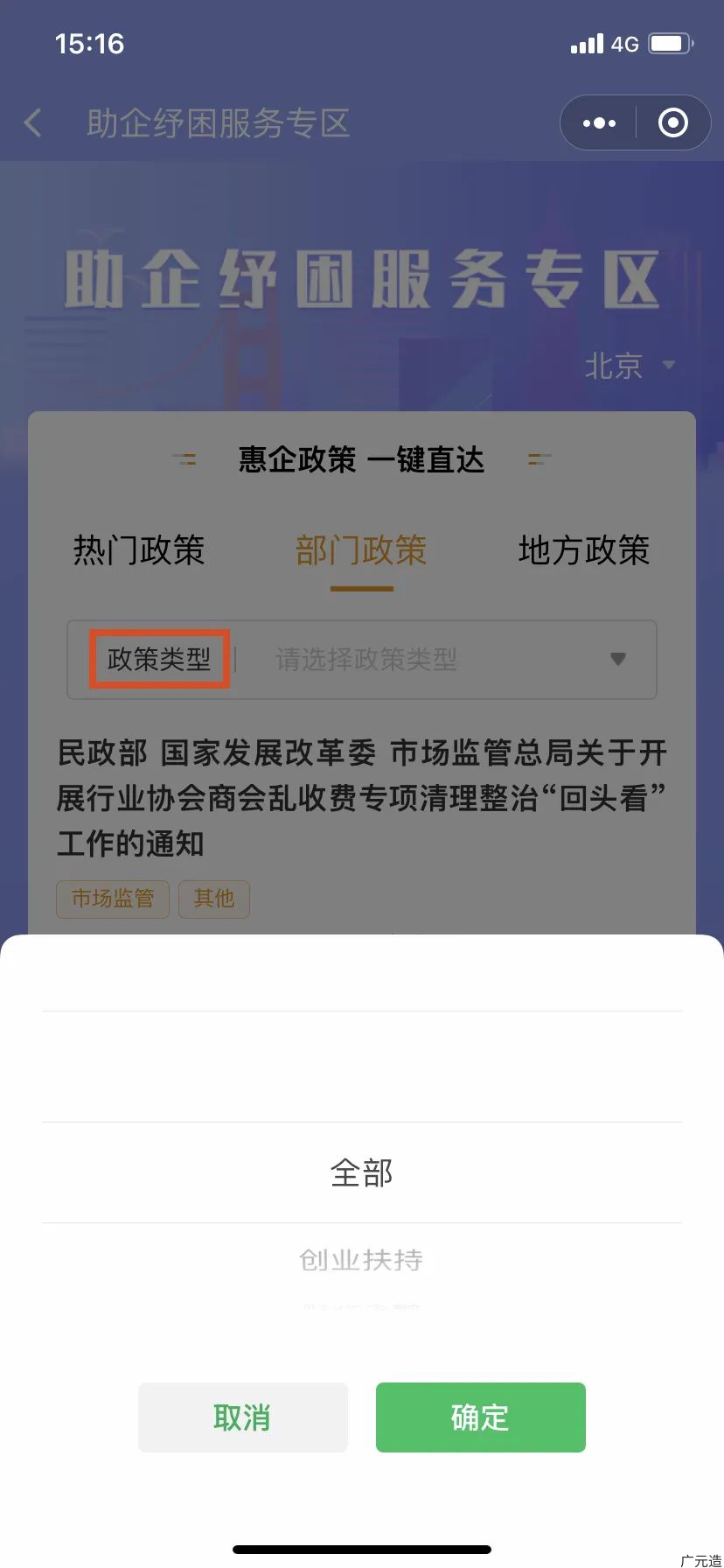Tap the 其他 tag

pos(214,899)
